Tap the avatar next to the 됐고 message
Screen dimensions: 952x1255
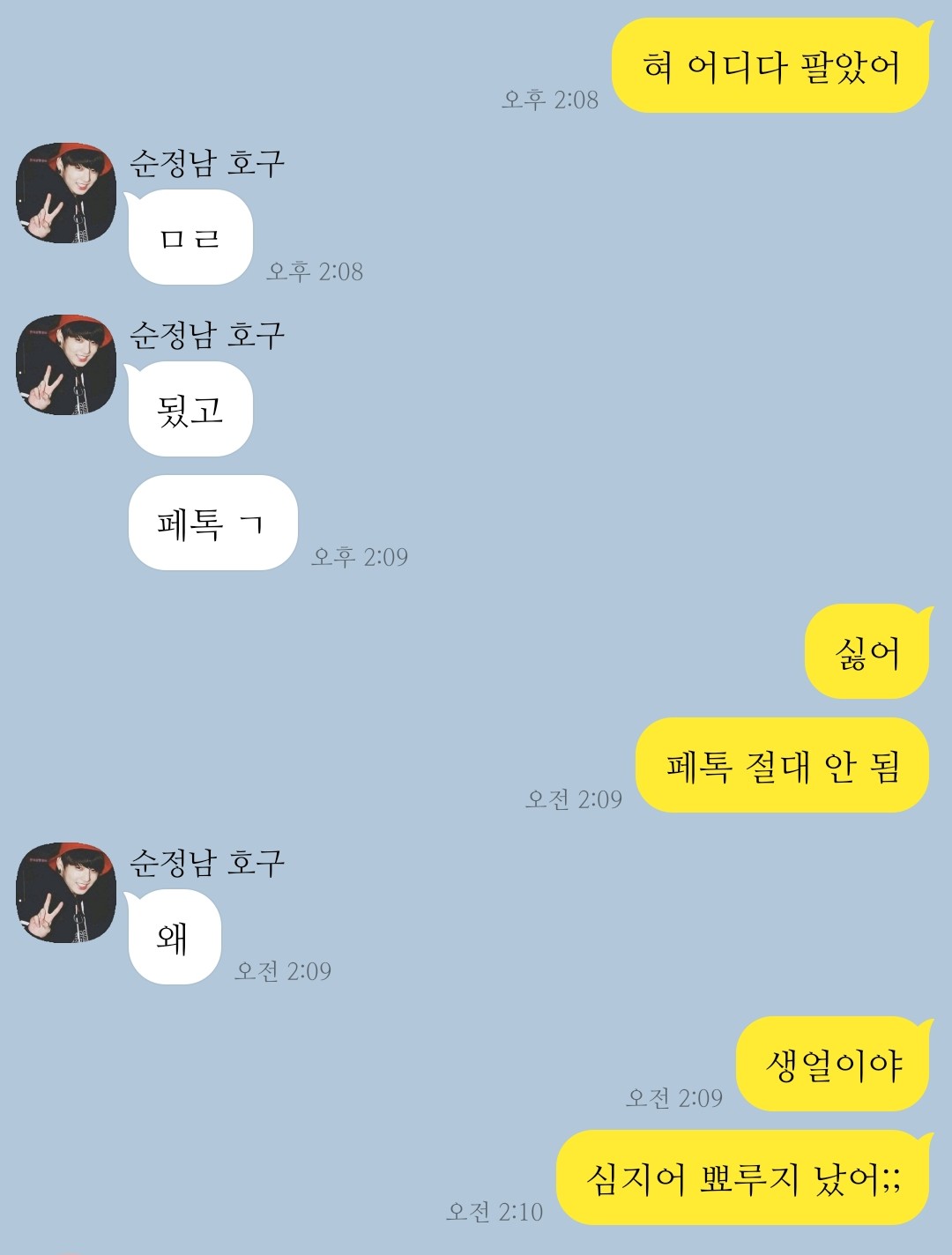pyautogui.click(x=66, y=365)
